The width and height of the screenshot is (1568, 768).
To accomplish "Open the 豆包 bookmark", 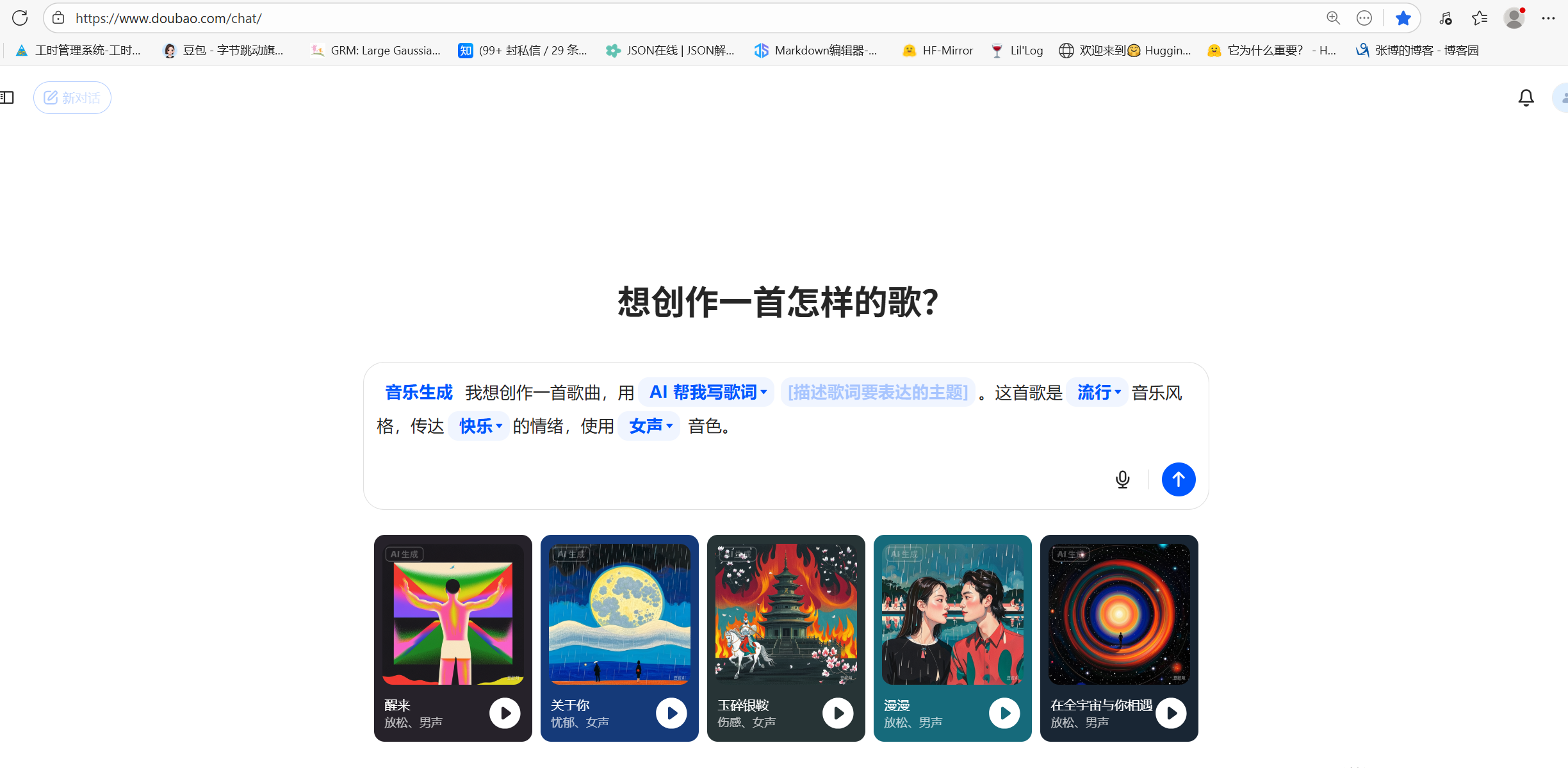I will tap(224, 51).
